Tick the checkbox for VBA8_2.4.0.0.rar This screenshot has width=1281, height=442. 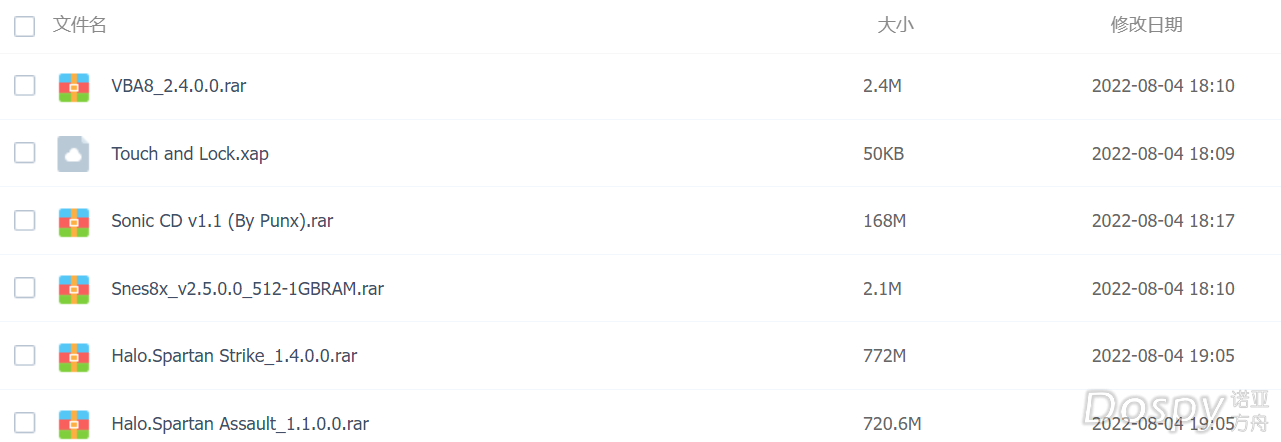[24, 86]
